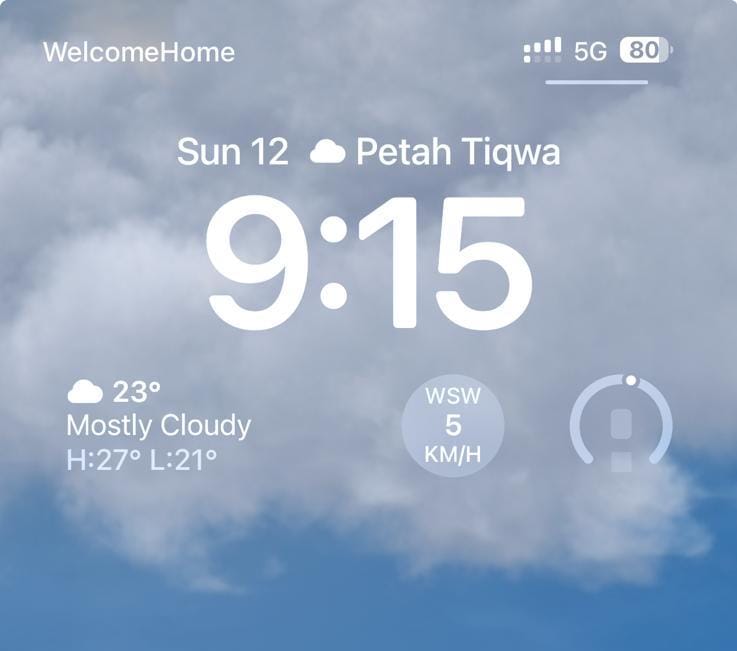Tap the Petah Tiqwa weather date widget
This screenshot has width=737, height=651.
(x=368, y=152)
